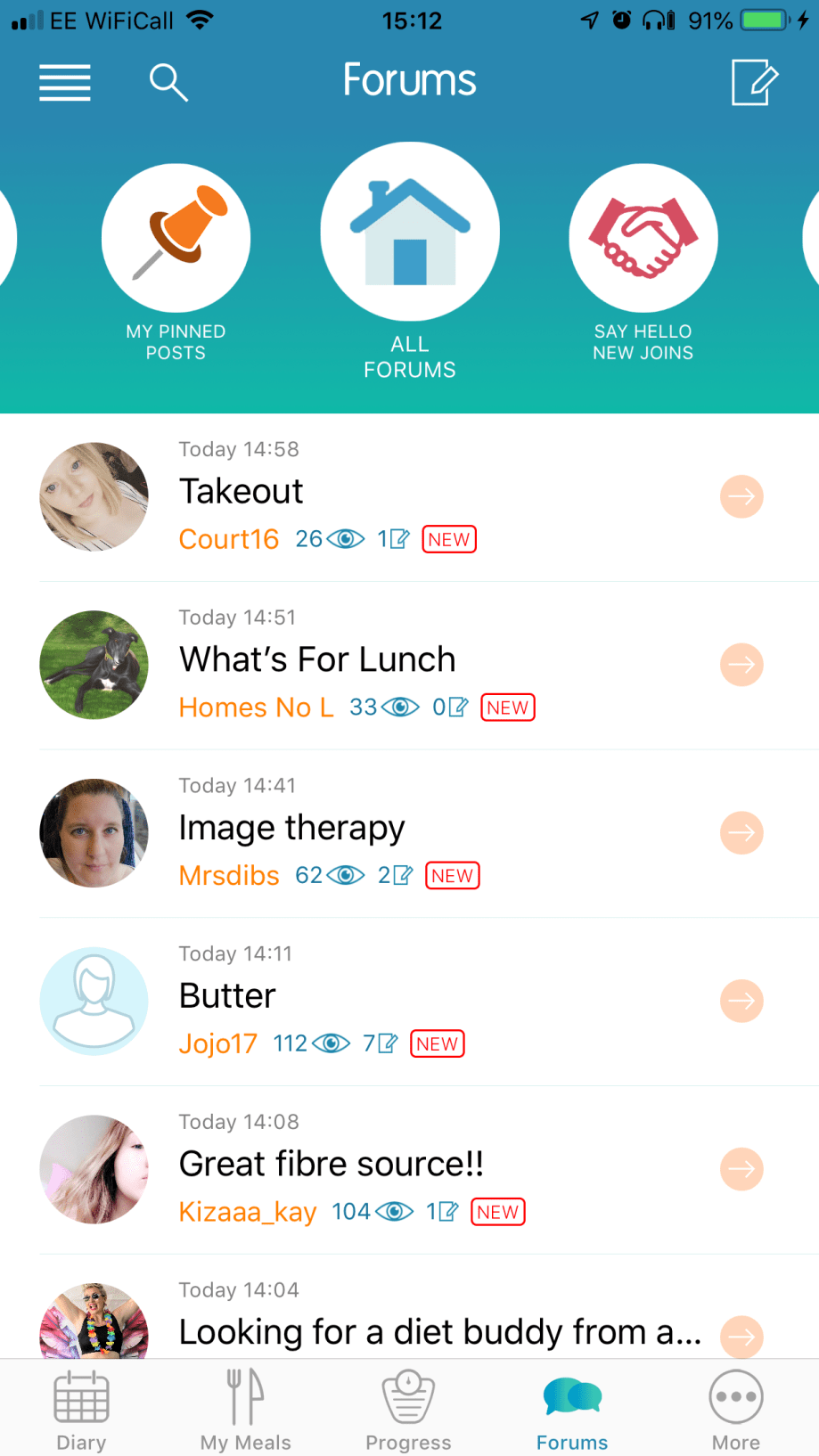Open the Image therapy thread
The image size is (819, 1456).
pos(291,828)
